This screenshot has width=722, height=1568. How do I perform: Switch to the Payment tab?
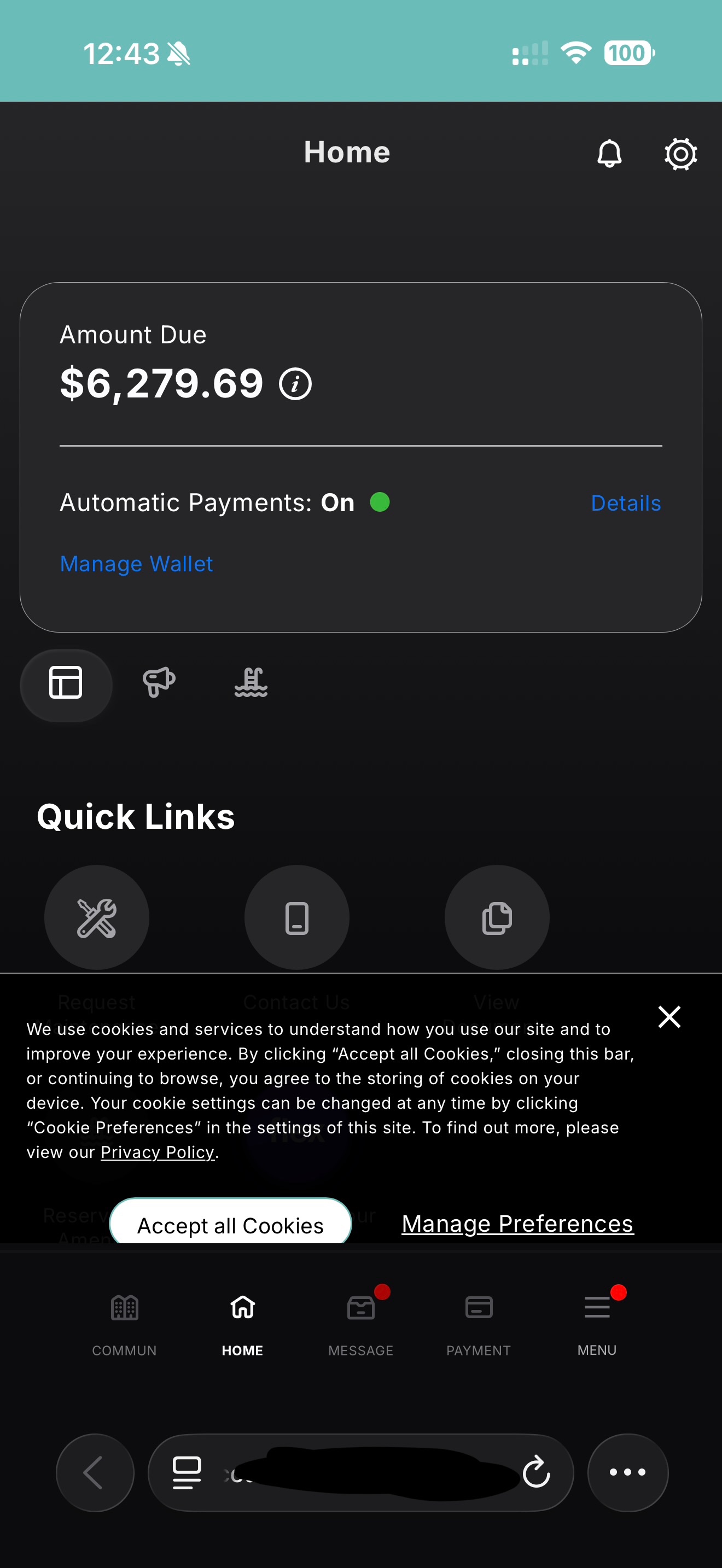(479, 1325)
